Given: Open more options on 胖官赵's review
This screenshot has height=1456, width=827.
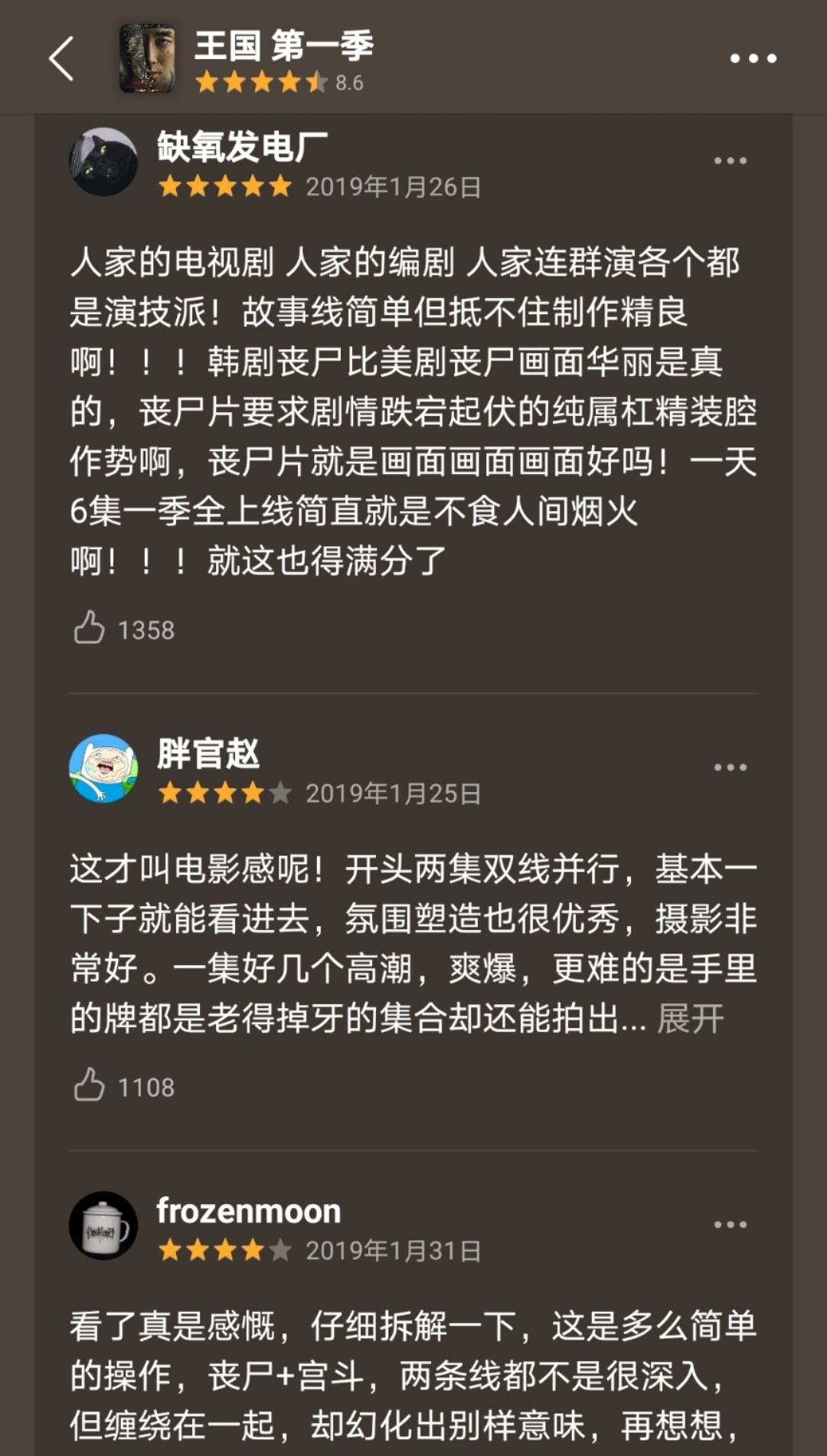Looking at the screenshot, I should 730,767.
